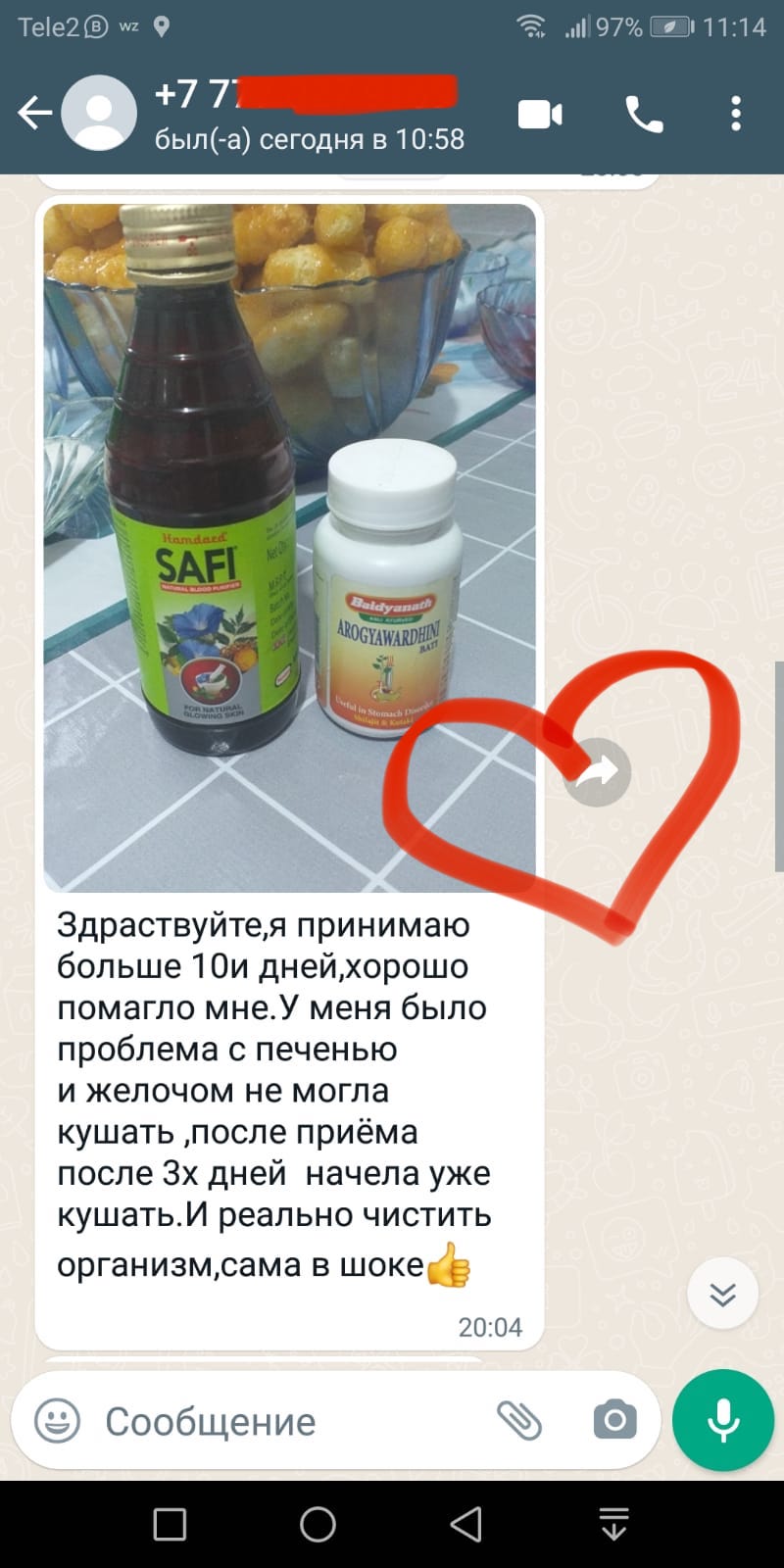Screen dimensions: 784x1568
Task: Go to the system home screen
Action: [318, 1525]
